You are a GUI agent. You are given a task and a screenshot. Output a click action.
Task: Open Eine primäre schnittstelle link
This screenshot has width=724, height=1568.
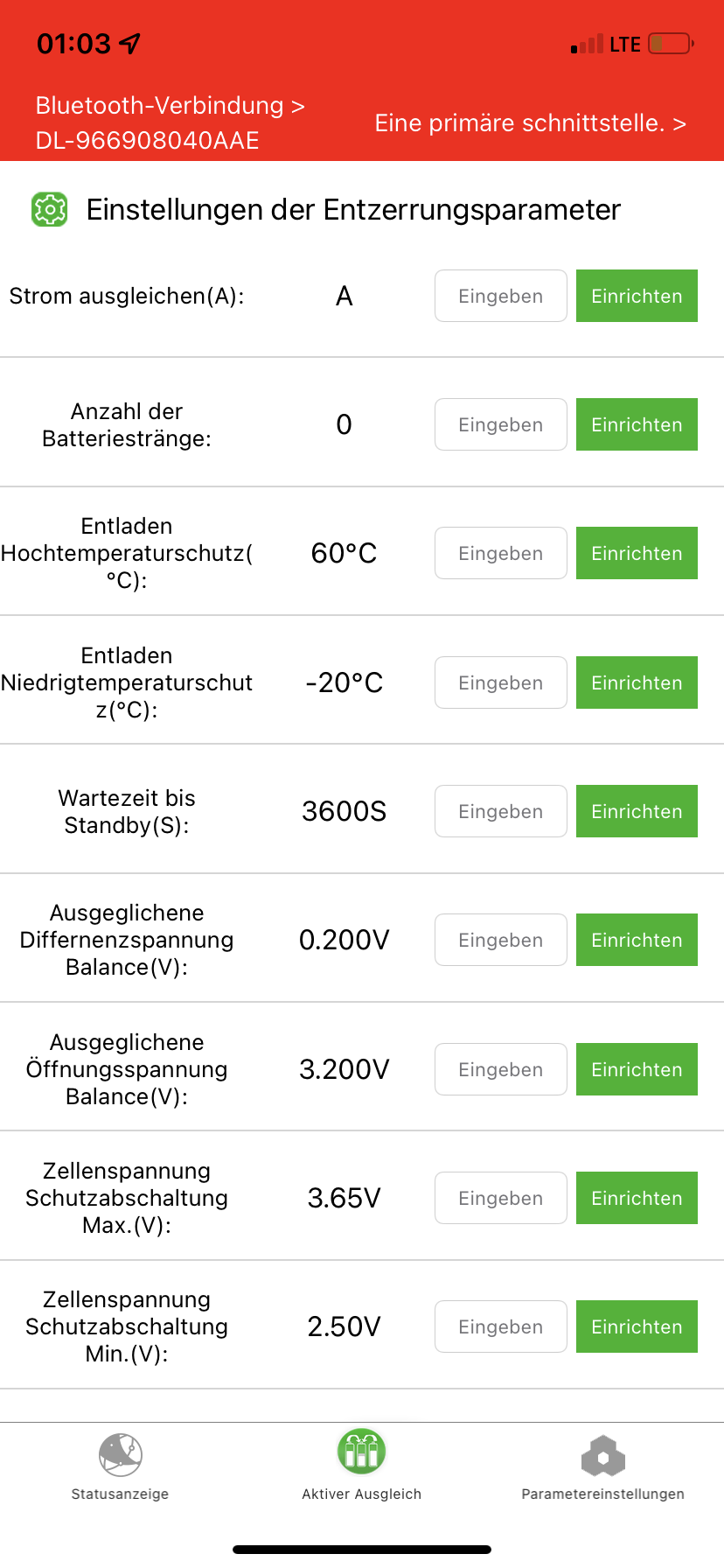[531, 123]
